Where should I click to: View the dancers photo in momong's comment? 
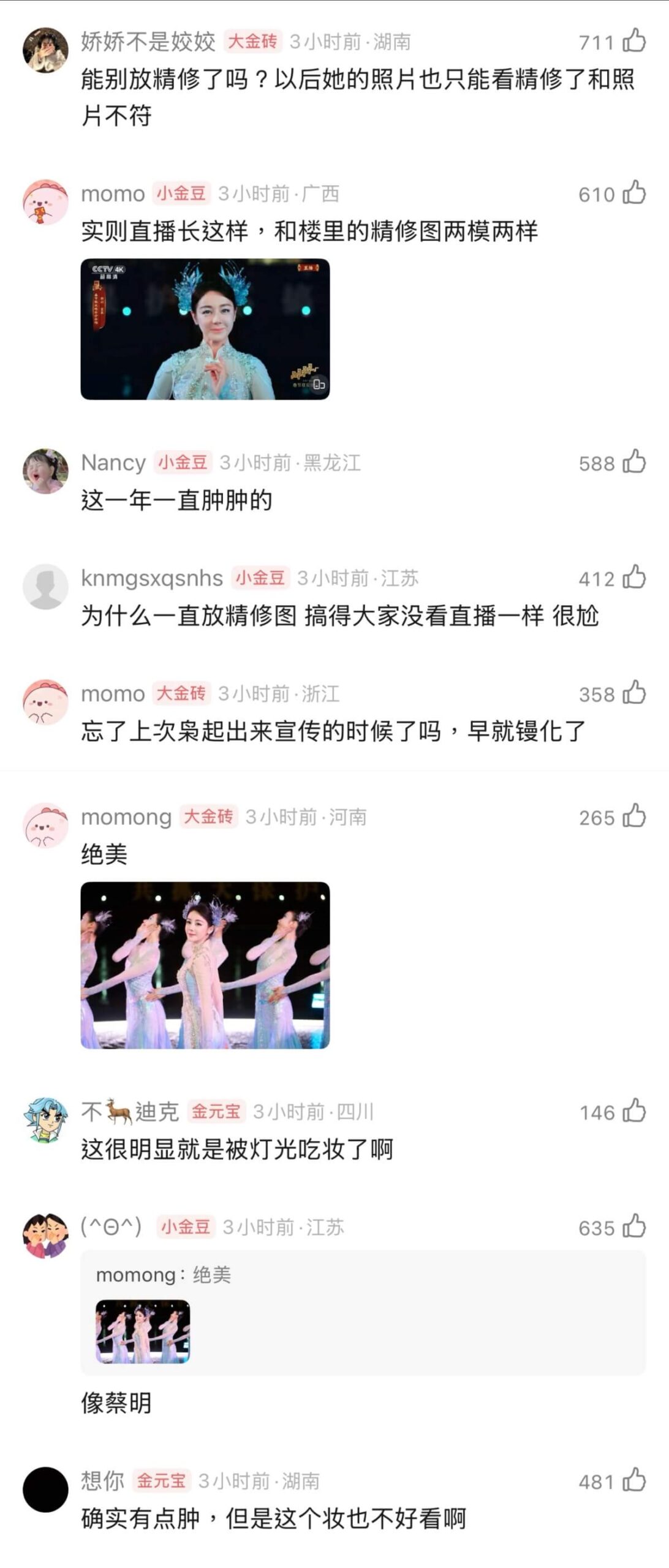coord(205,965)
